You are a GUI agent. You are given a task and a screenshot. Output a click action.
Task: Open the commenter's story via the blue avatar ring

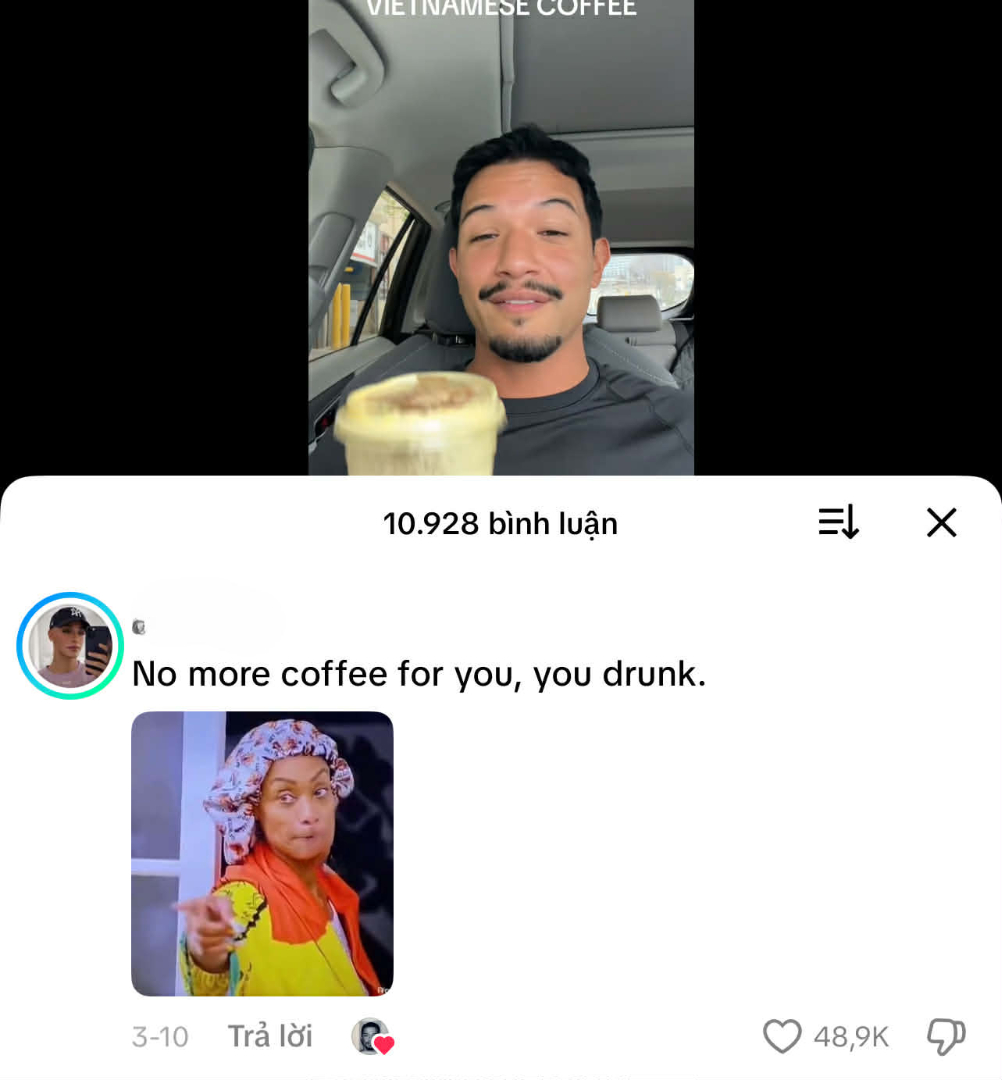(x=69, y=645)
